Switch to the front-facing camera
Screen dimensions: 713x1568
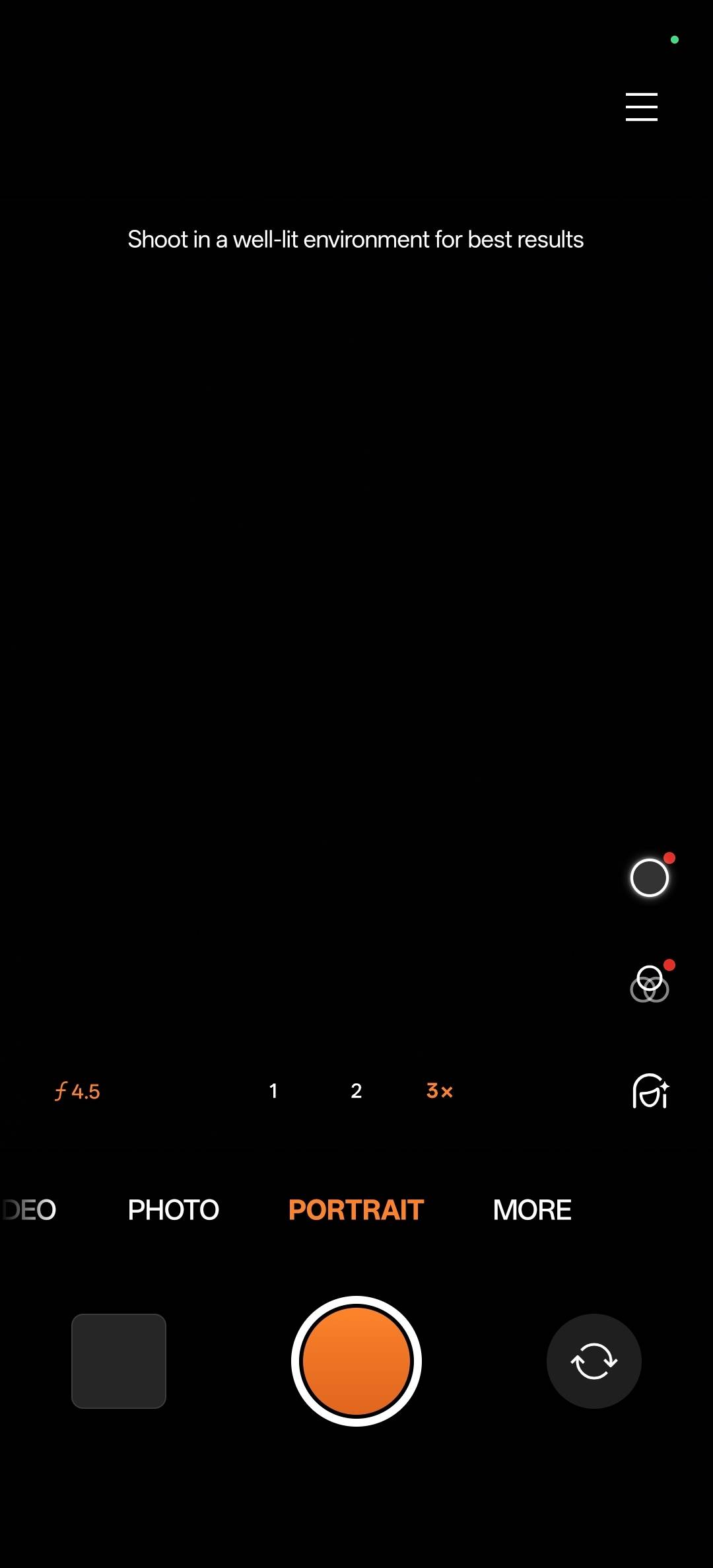tap(593, 1361)
